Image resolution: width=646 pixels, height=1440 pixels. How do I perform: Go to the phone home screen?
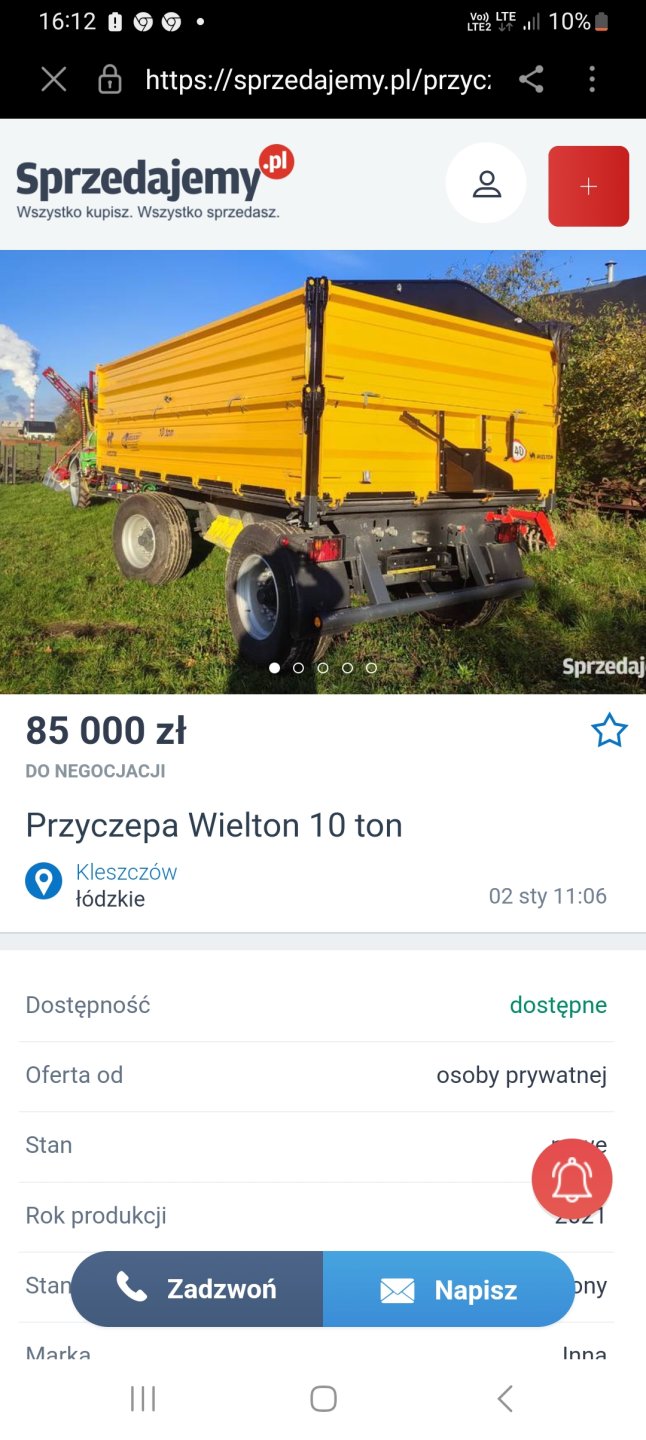(323, 1399)
